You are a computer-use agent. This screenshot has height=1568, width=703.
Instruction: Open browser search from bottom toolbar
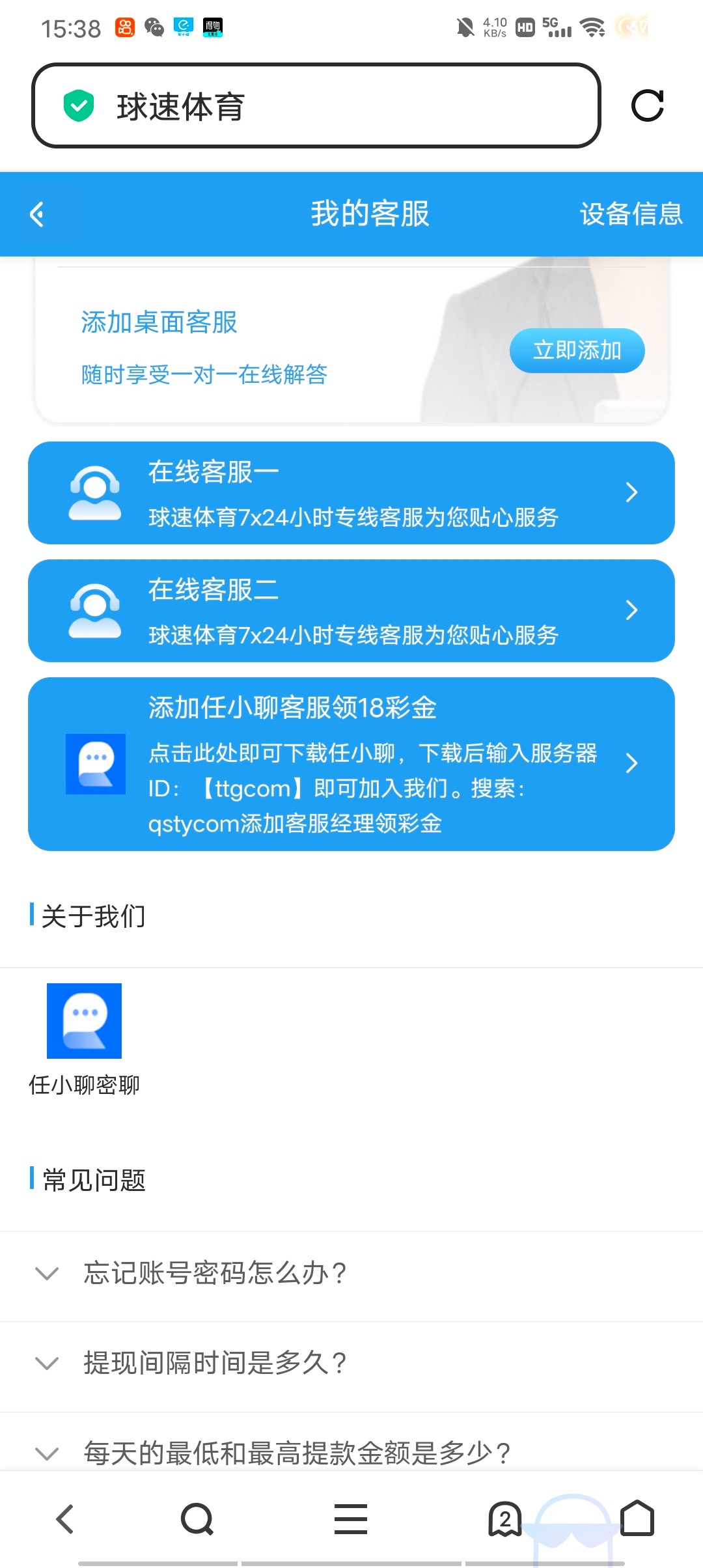point(197,1520)
